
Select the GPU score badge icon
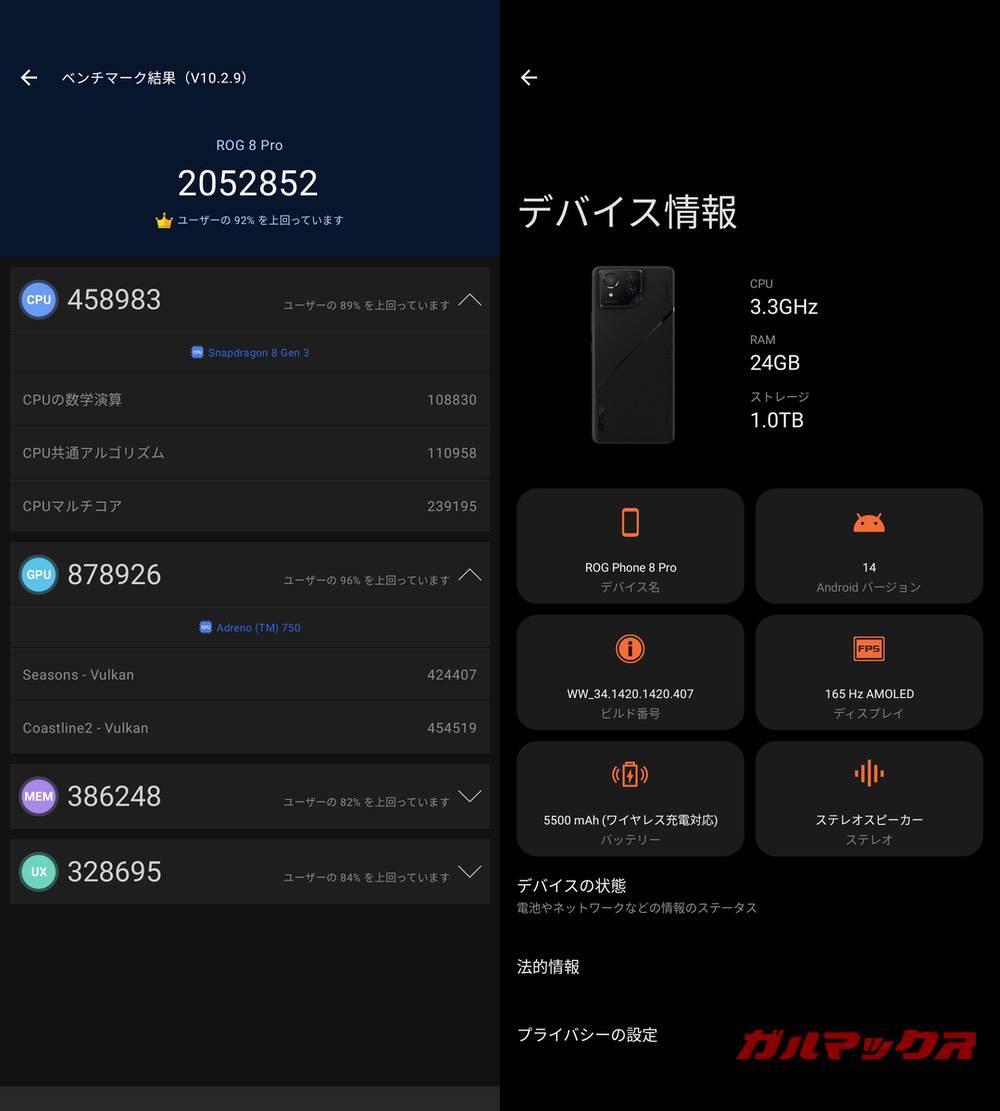(x=38, y=574)
